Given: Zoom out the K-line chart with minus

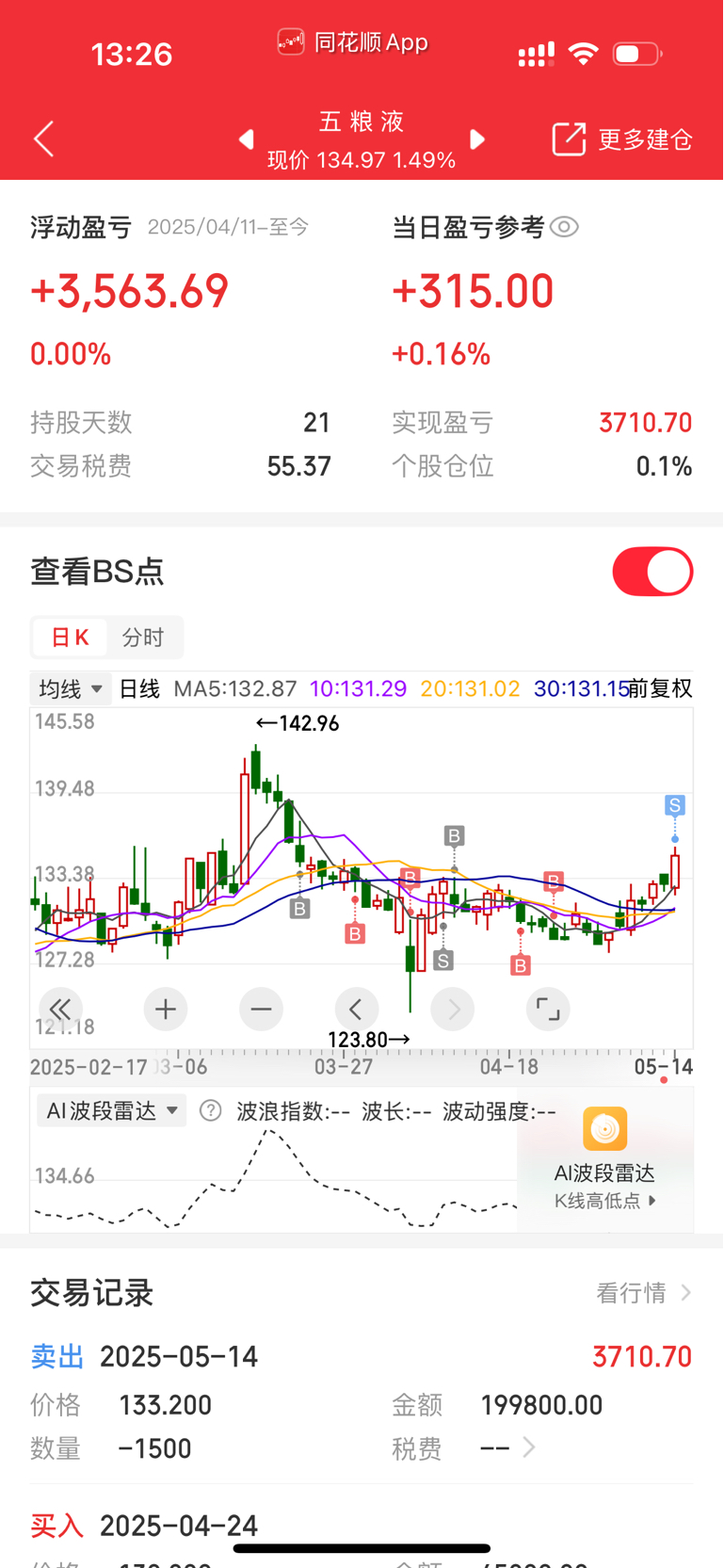Looking at the screenshot, I should 262,1010.
